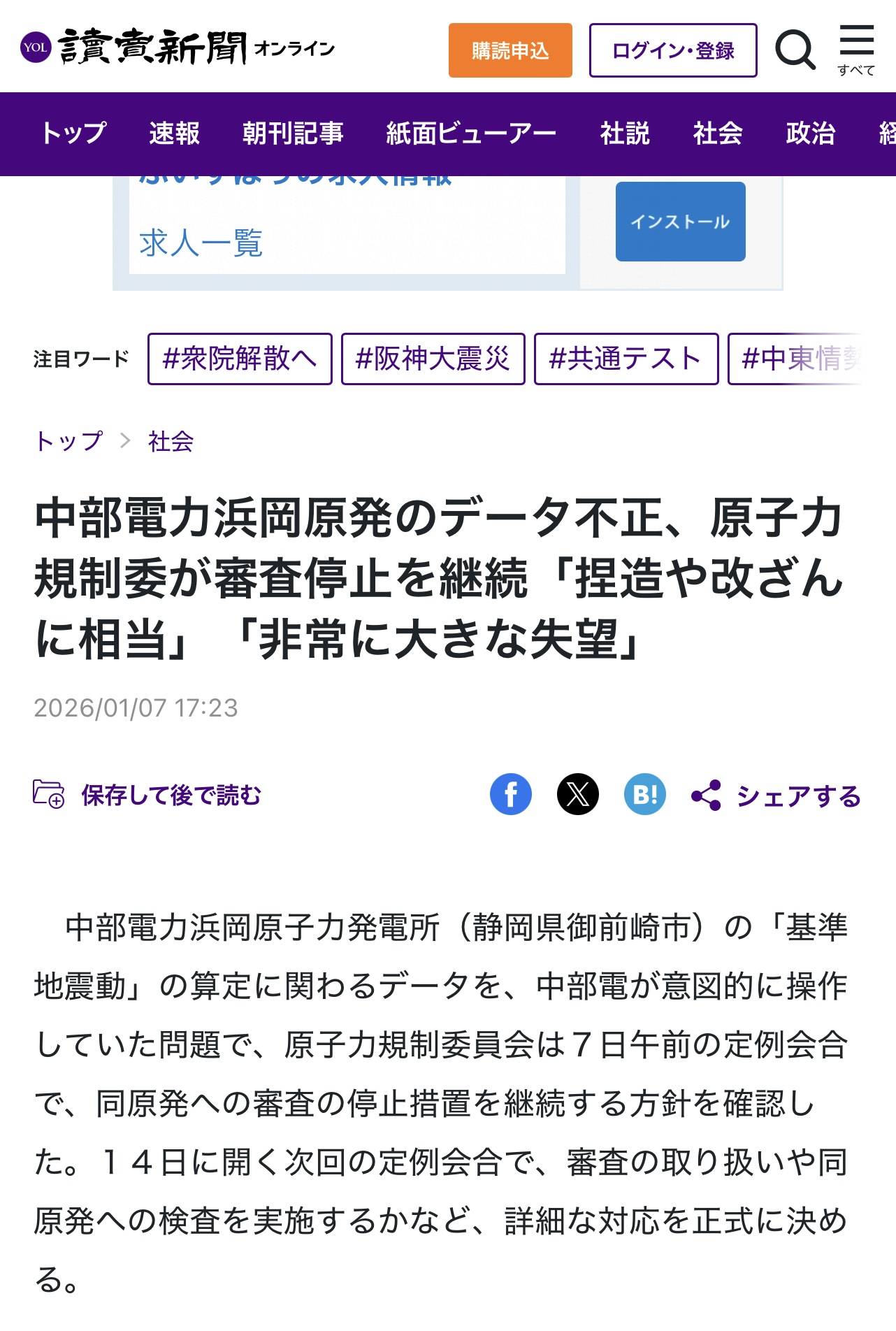
Task: Open the 求人一覧 ad link
Action: [201, 243]
